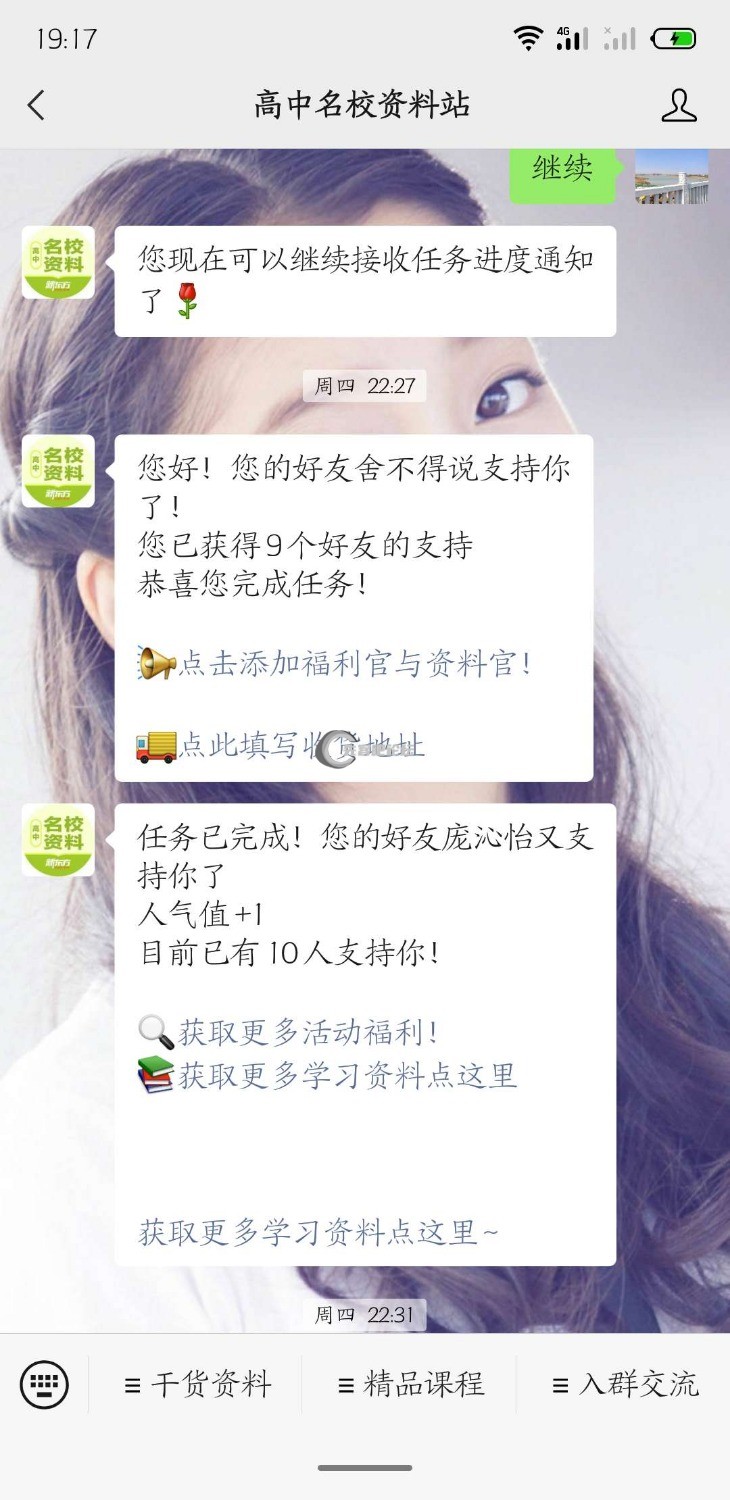Tap link 点击添加福利官与资料官

tap(354, 664)
